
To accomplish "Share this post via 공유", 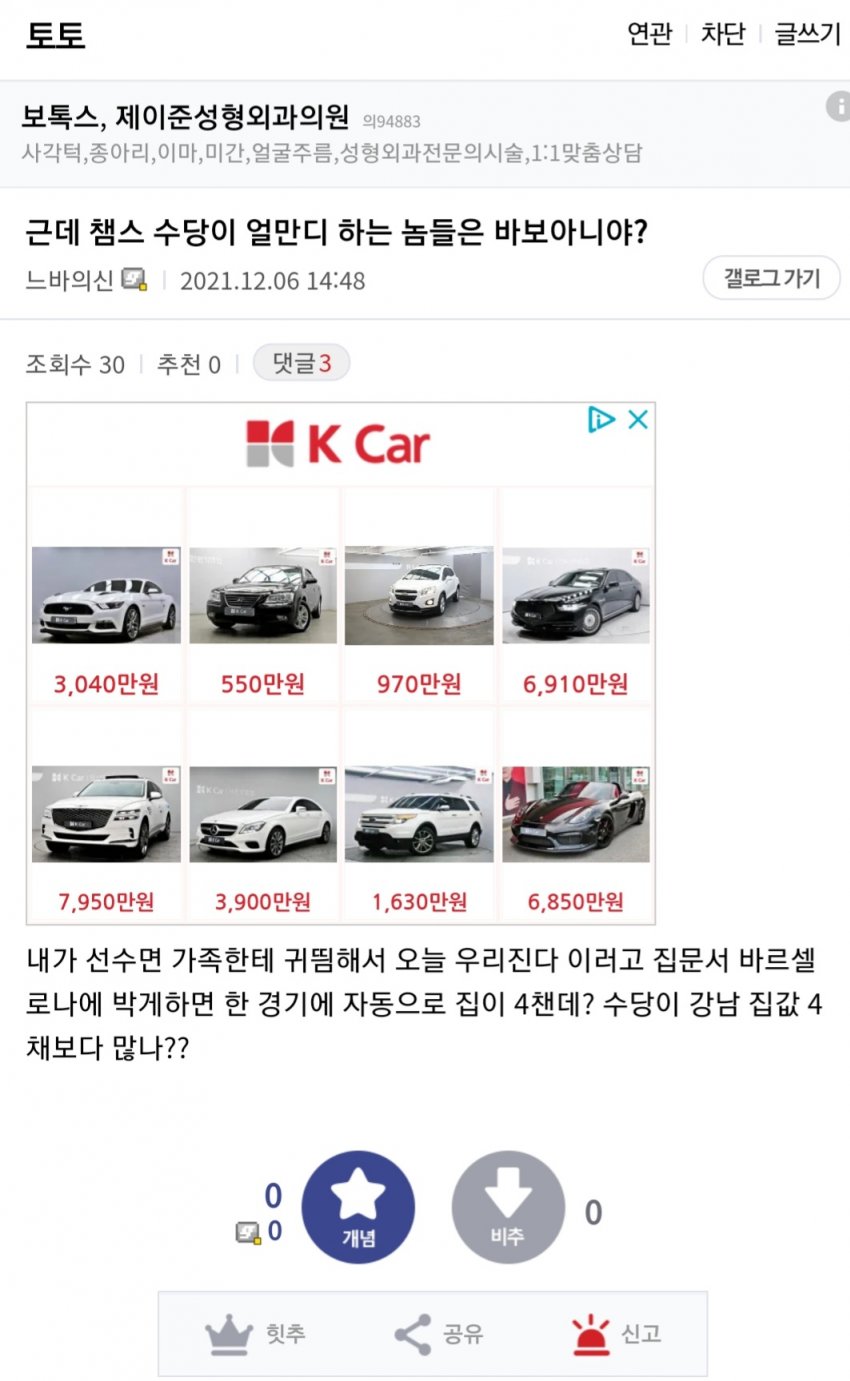I will pos(438,1334).
